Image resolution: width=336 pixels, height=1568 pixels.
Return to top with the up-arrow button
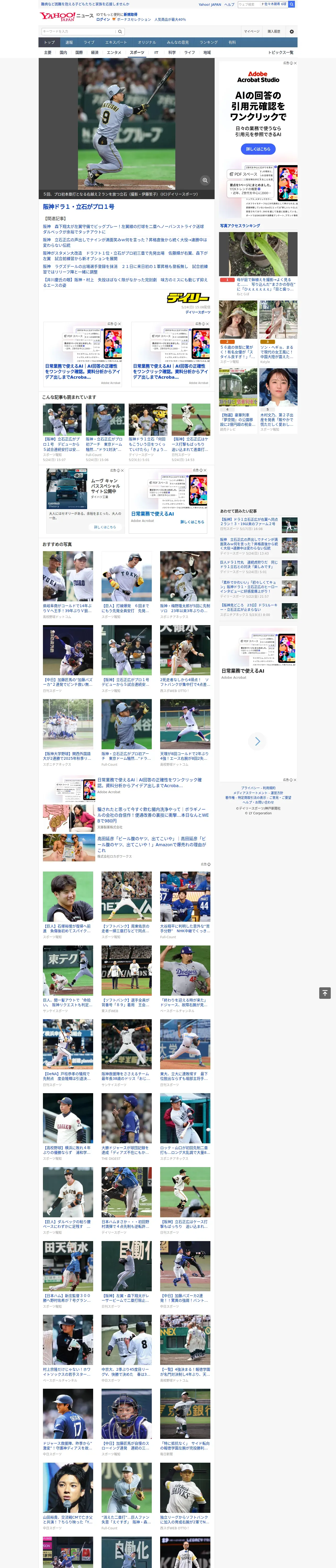click(325, 993)
